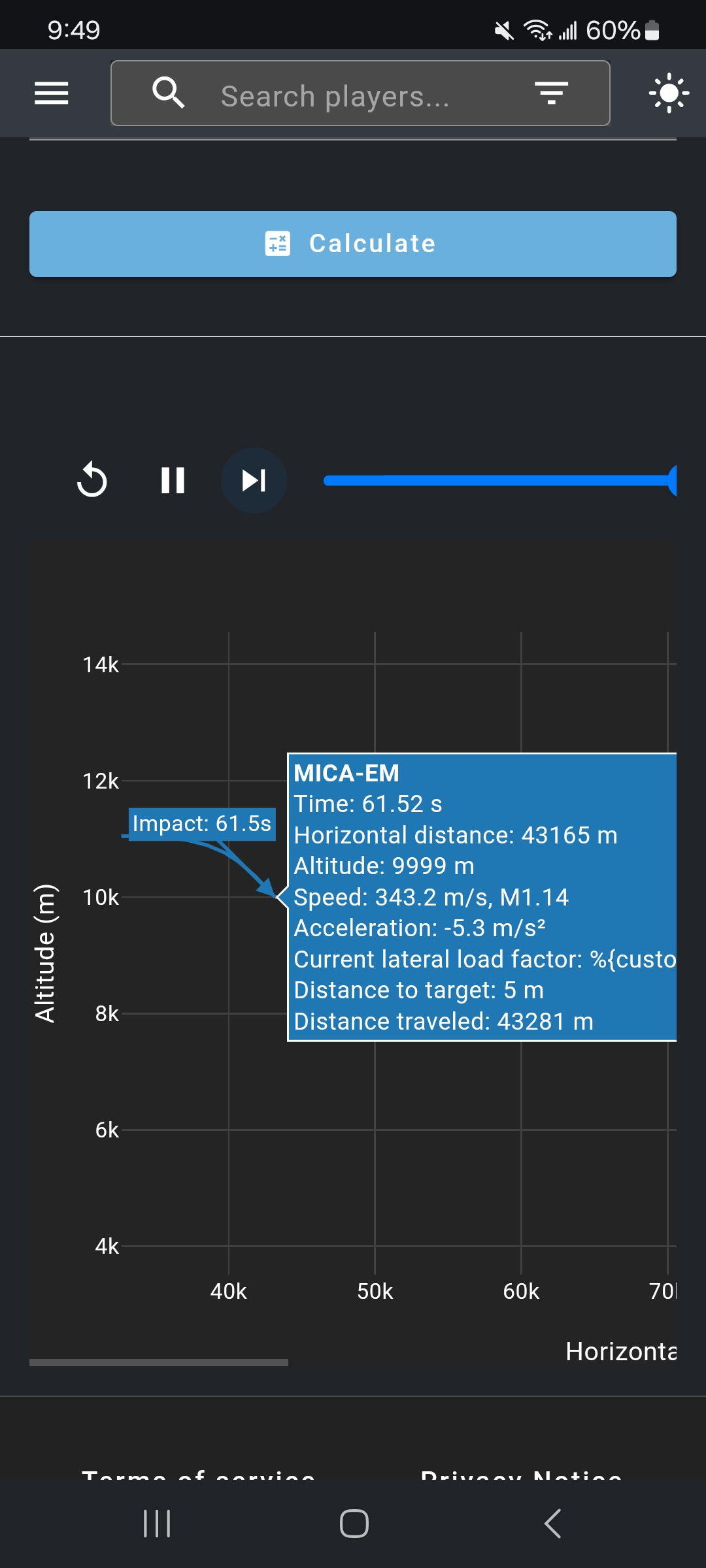Open the hamburger navigation menu

pos(51,93)
